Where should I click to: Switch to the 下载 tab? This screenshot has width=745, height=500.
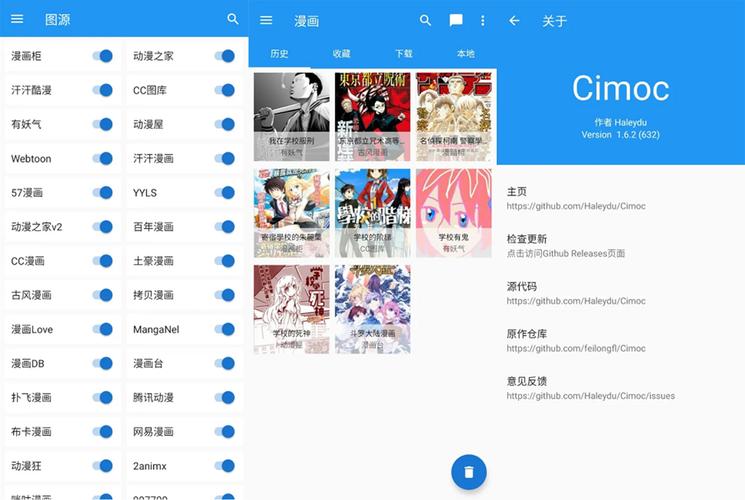(x=403, y=53)
